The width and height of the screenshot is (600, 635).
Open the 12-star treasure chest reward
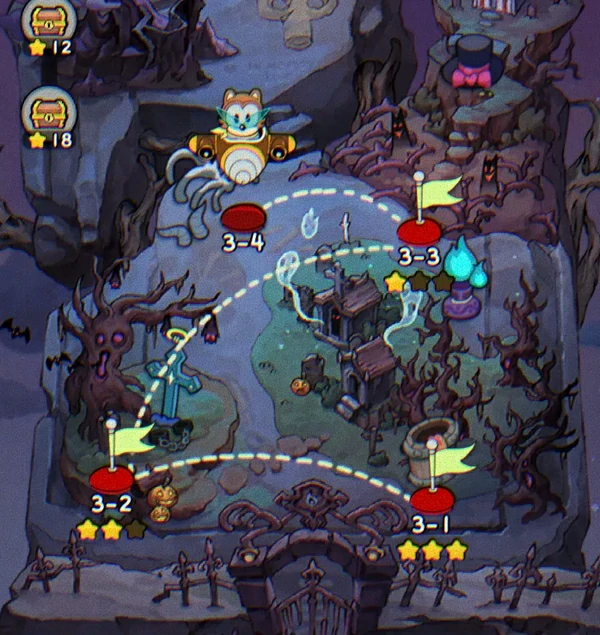[47, 20]
